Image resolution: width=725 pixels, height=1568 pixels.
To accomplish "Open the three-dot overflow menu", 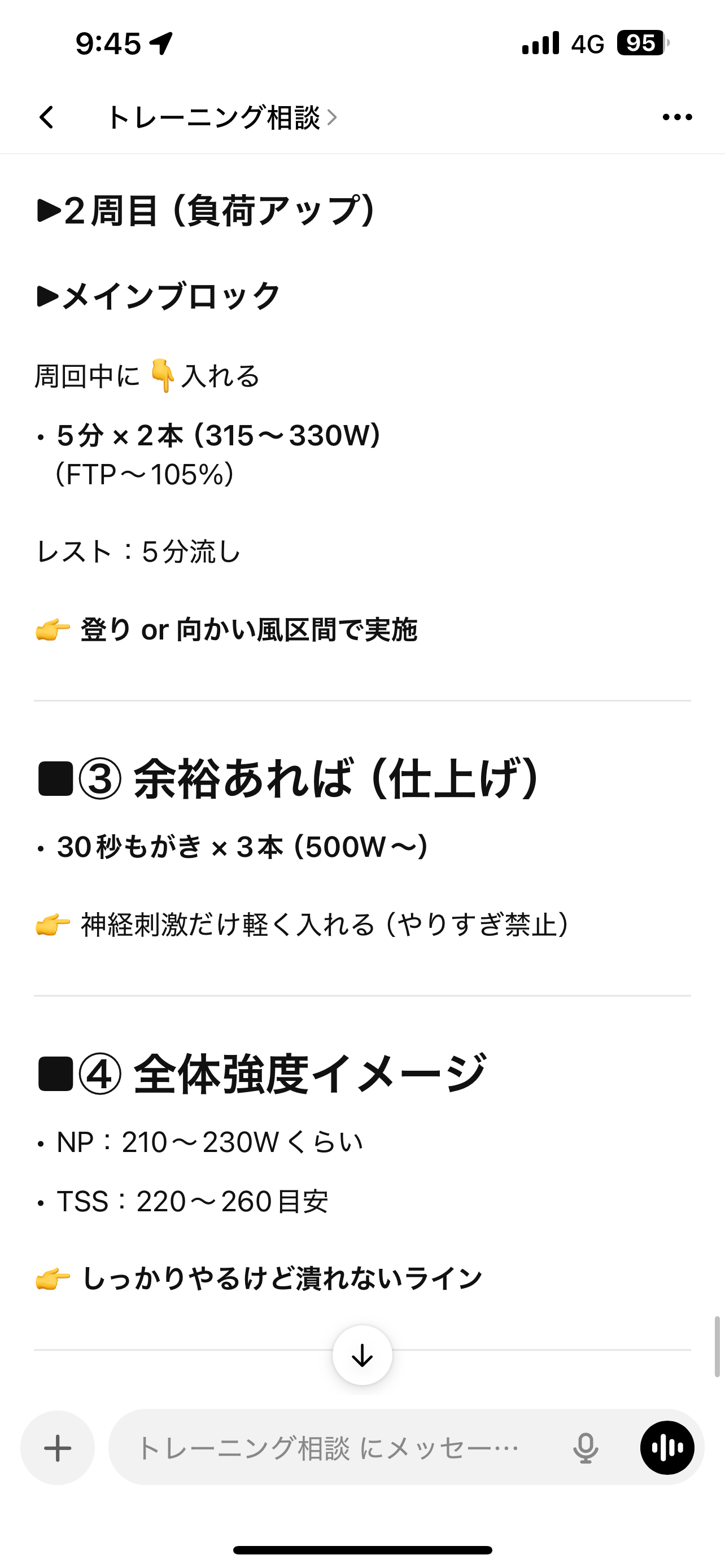I will 677,117.
